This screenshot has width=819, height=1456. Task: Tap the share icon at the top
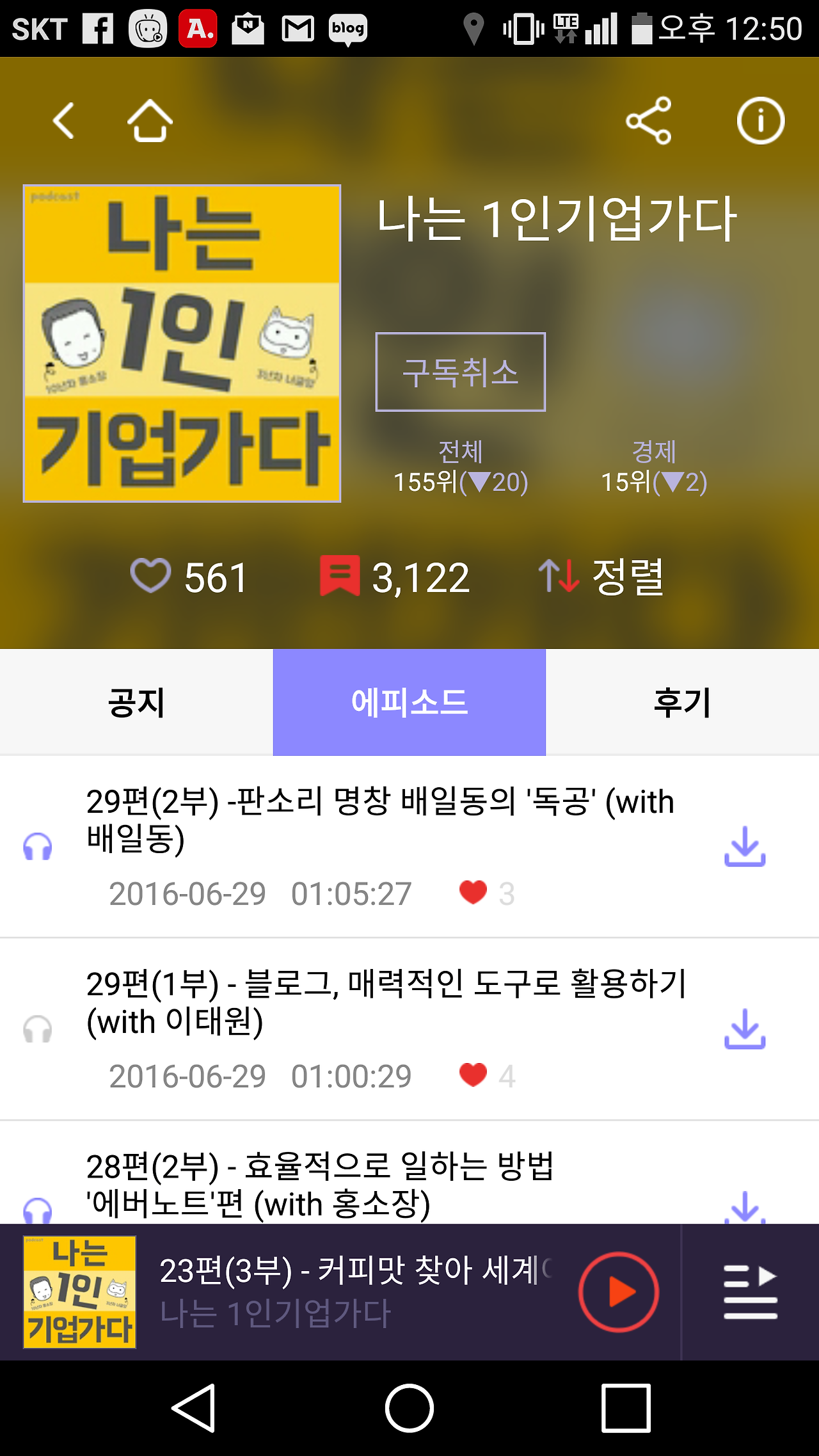(648, 121)
